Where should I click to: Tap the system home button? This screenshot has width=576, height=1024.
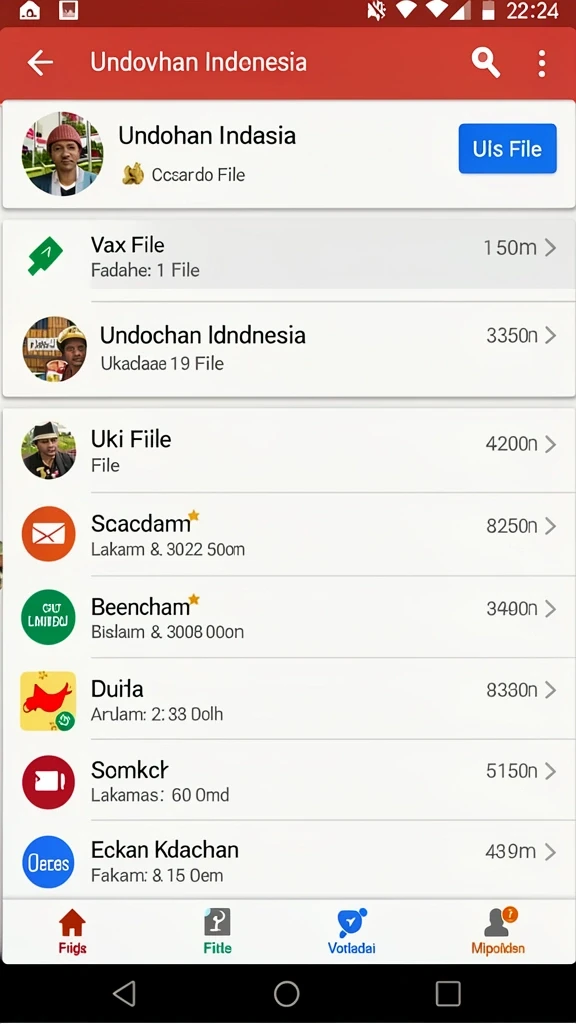[287, 993]
